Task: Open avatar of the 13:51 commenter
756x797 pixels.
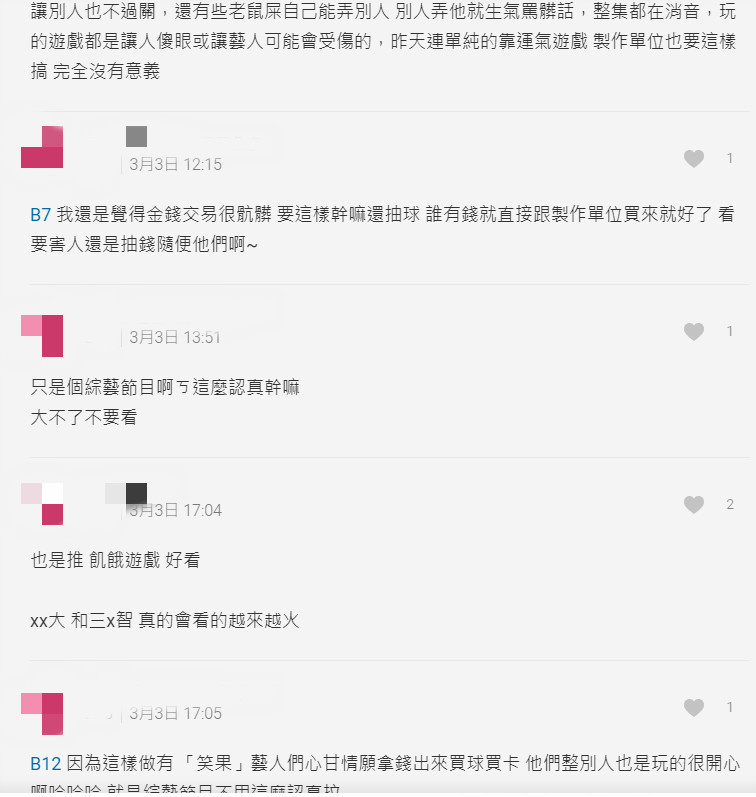Action: pos(42,335)
